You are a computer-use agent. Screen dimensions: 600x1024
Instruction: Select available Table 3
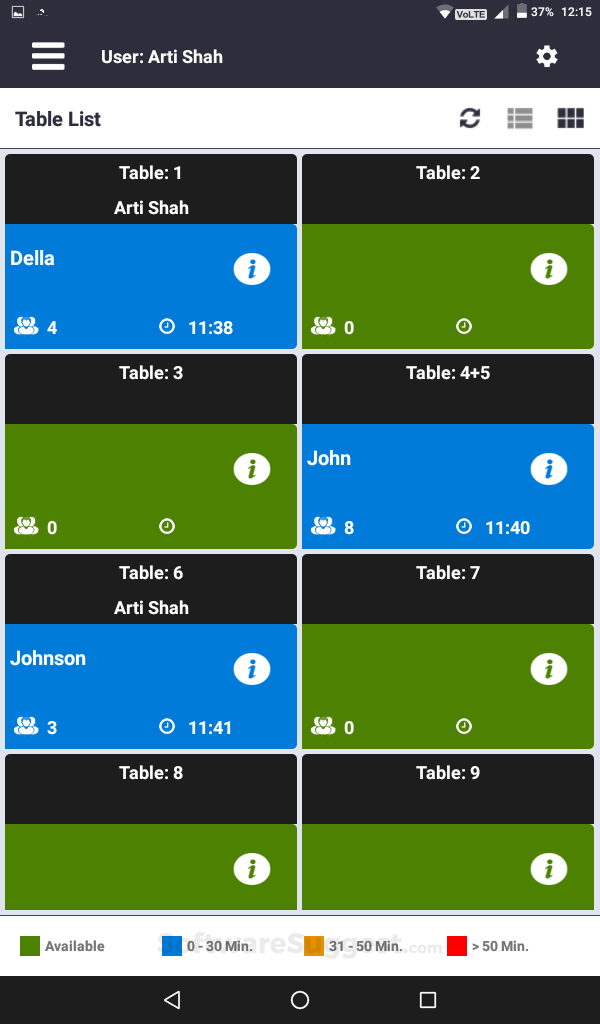click(x=110, y=485)
